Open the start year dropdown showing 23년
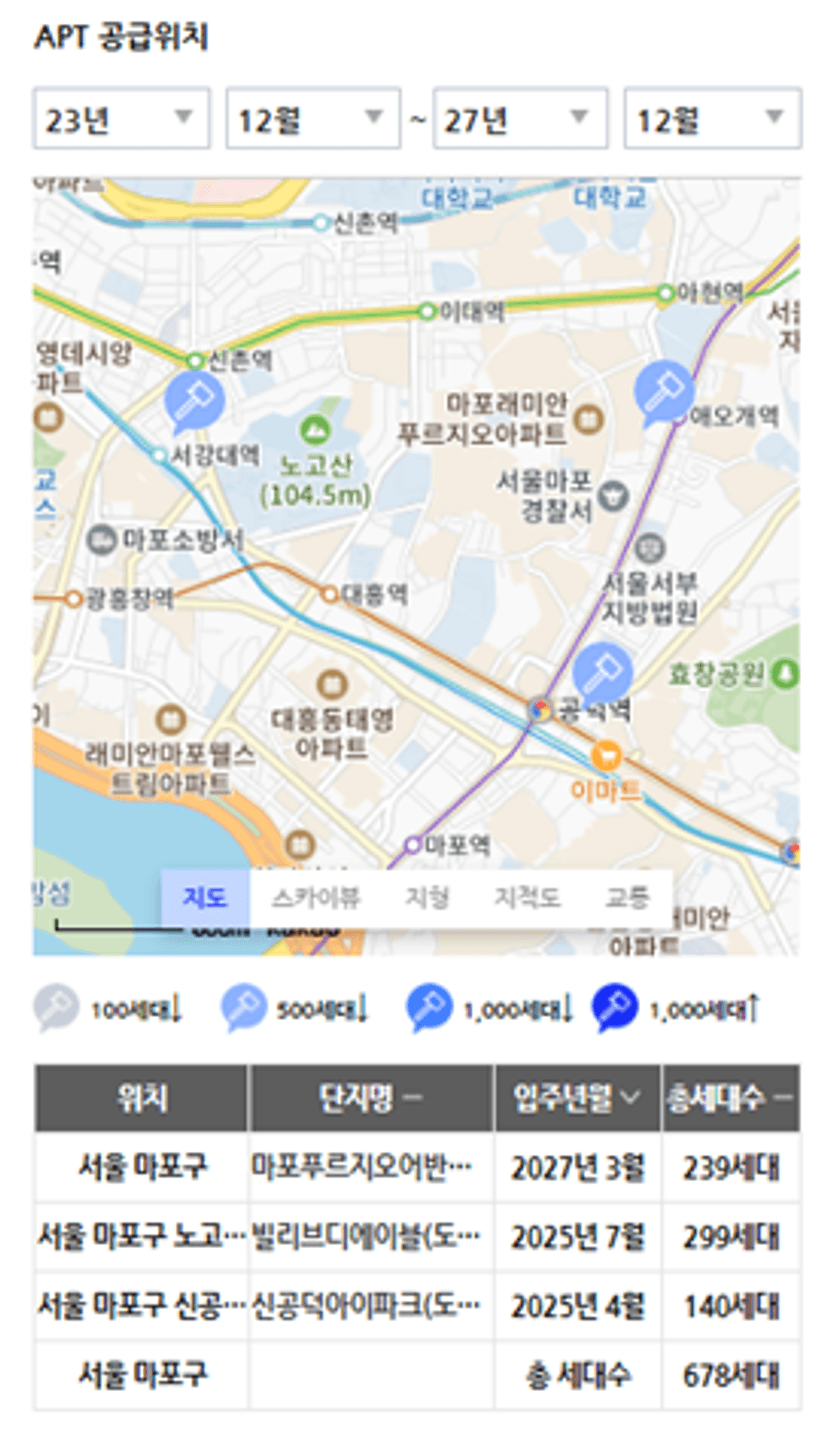827x1429 pixels. coord(121,119)
